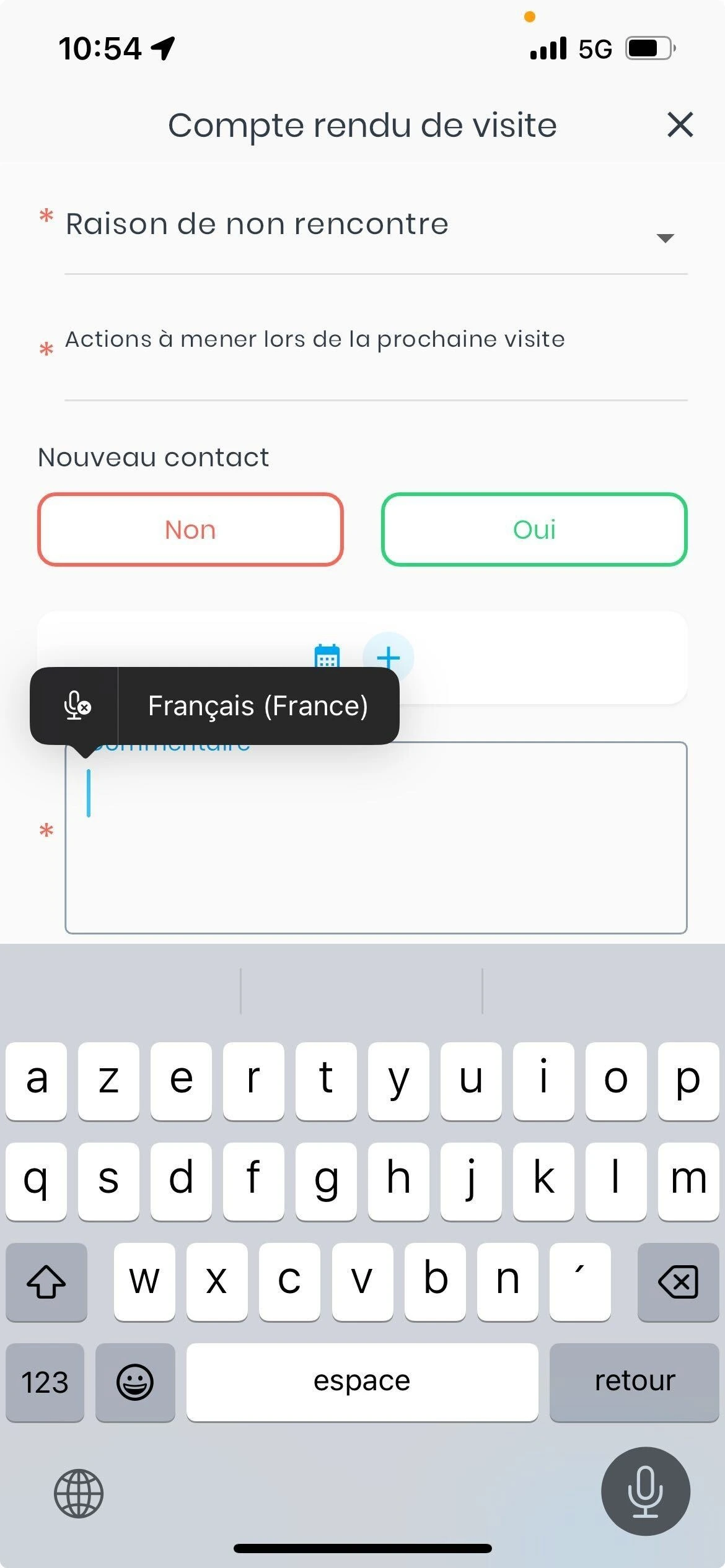Enable caps by tapping shift twice area

[46, 1283]
